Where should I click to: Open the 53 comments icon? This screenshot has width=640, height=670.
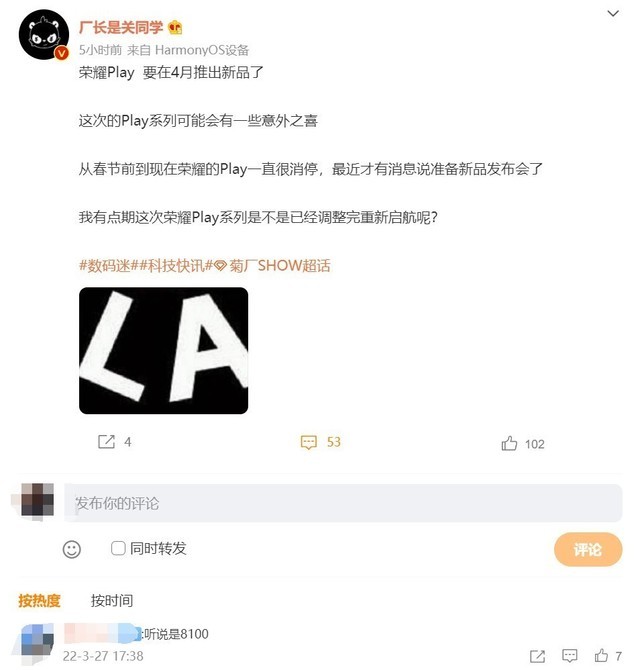(x=309, y=442)
